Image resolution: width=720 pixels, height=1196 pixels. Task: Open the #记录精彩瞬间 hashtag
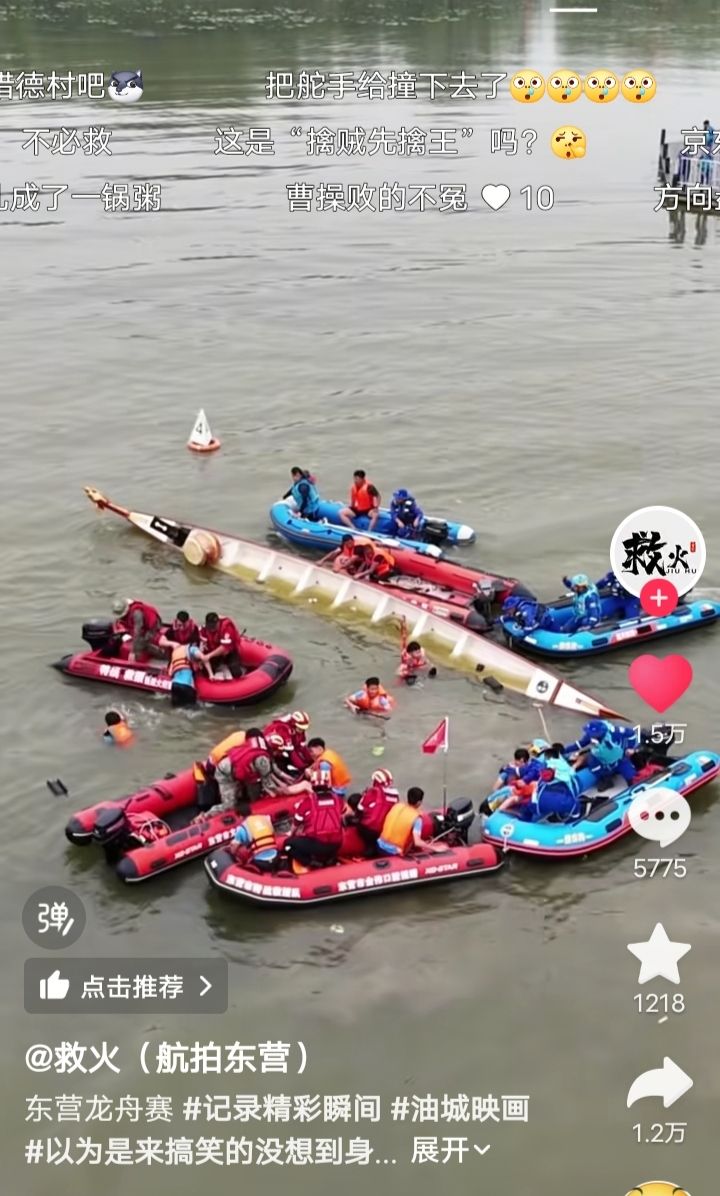(x=281, y=1109)
